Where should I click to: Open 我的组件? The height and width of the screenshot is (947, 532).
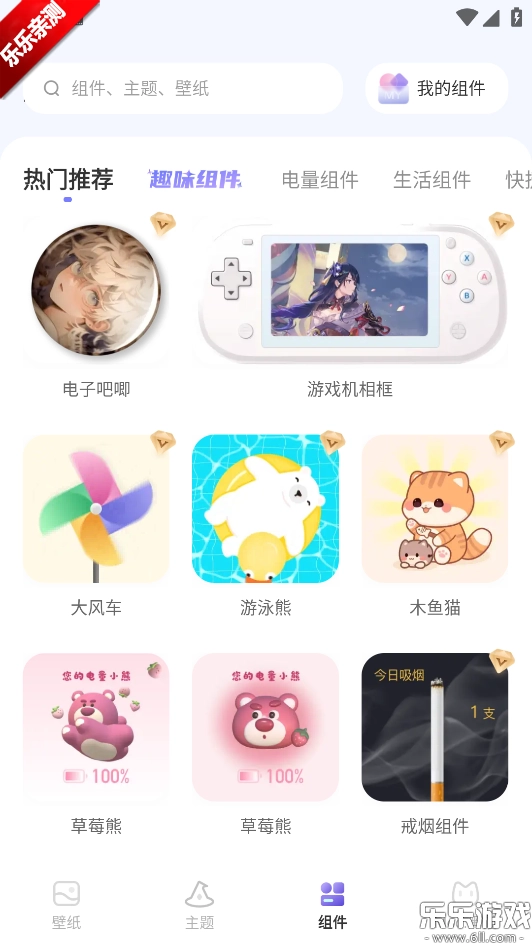(x=437, y=88)
